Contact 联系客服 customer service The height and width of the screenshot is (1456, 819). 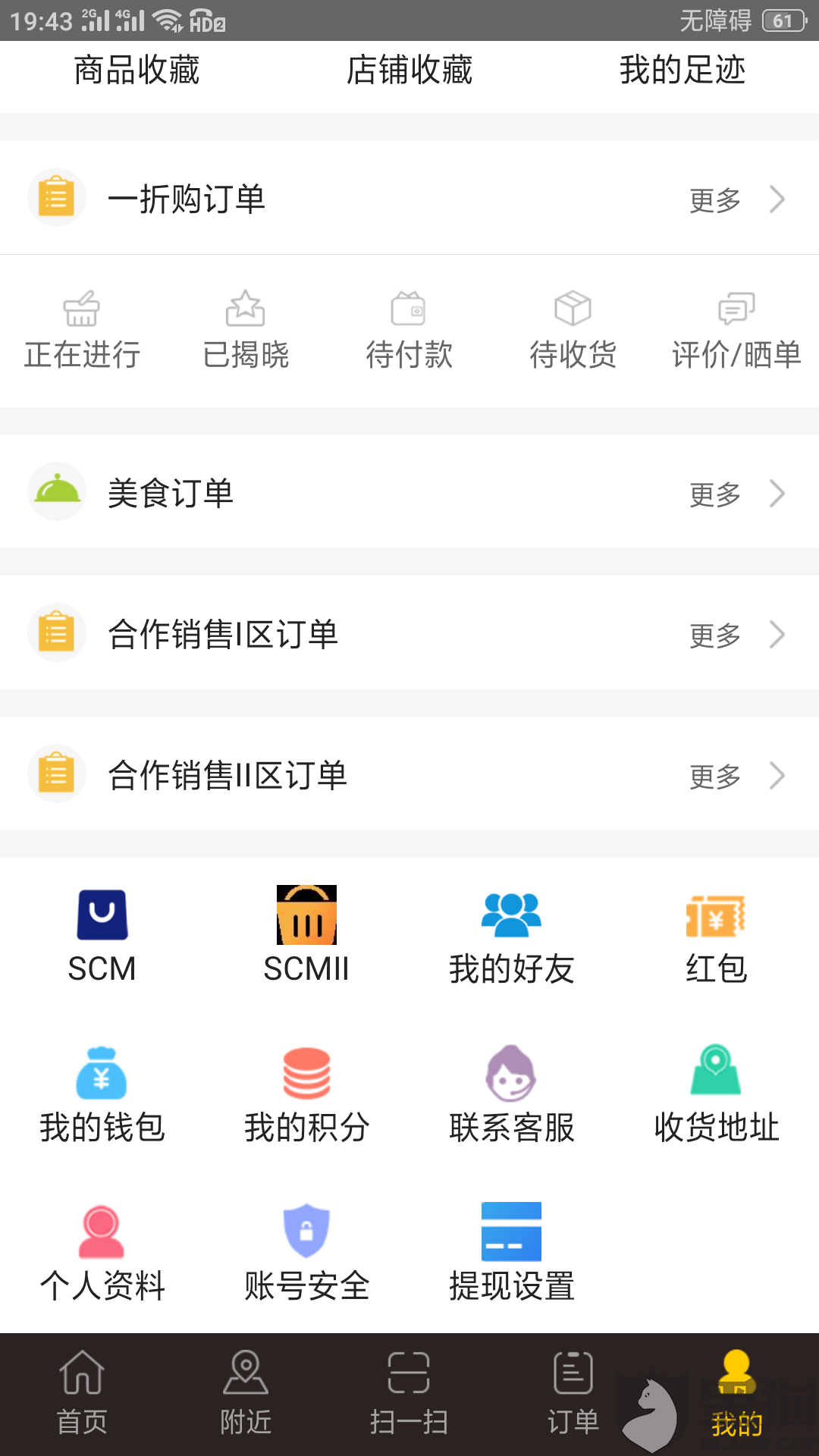coord(511,1094)
